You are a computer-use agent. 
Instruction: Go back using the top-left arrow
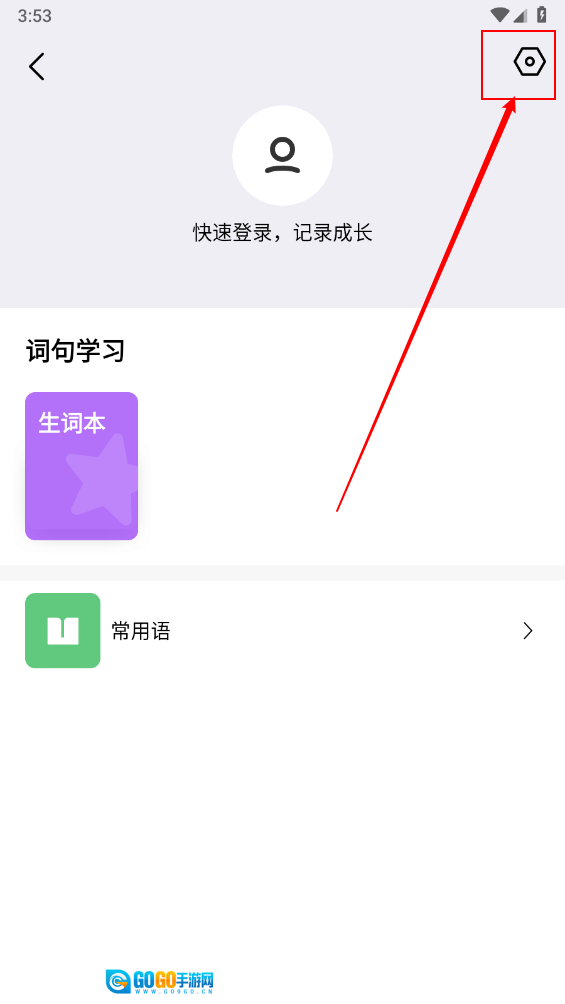[37, 66]
